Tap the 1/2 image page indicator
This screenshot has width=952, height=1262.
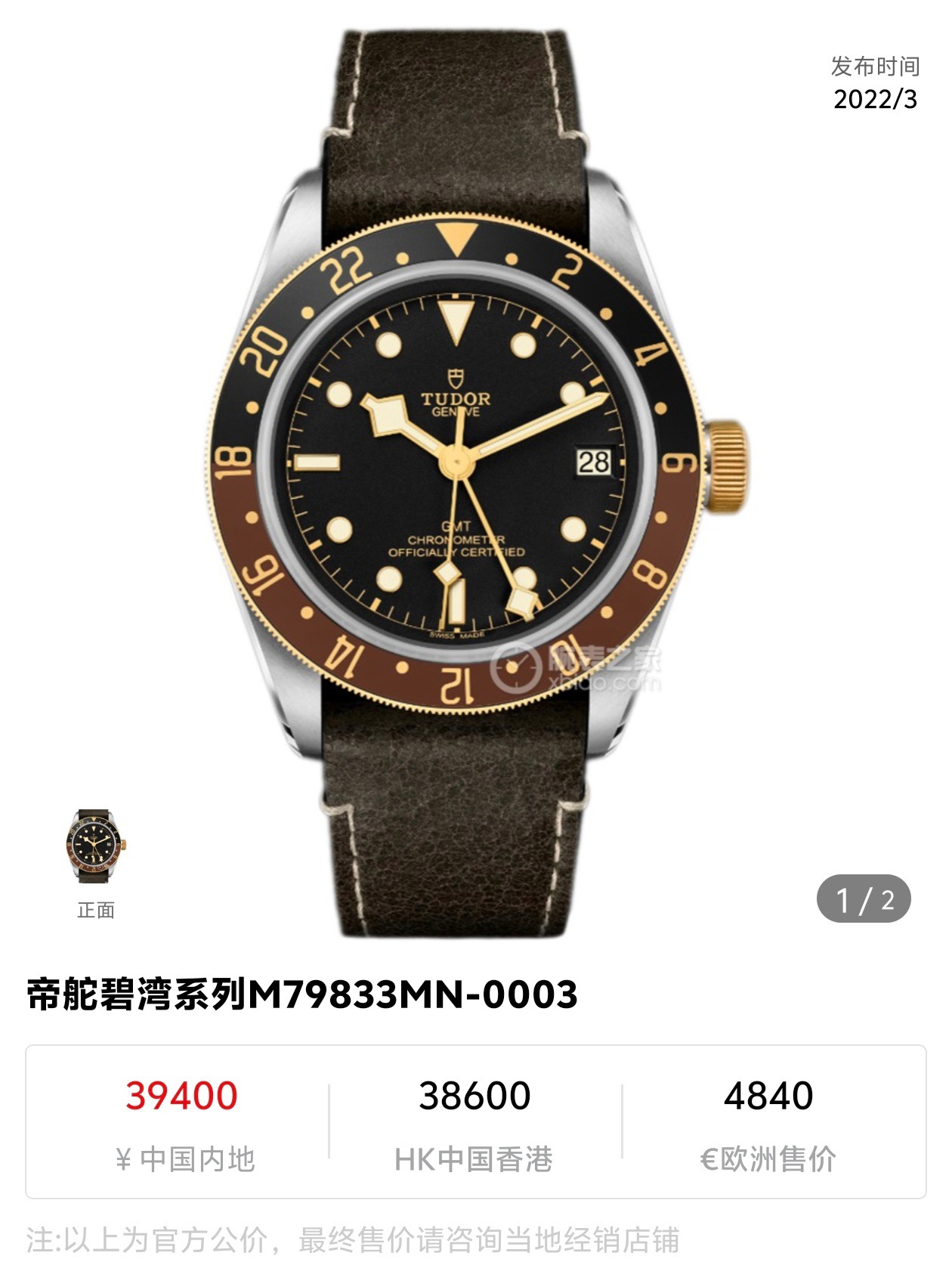[864, 899]
